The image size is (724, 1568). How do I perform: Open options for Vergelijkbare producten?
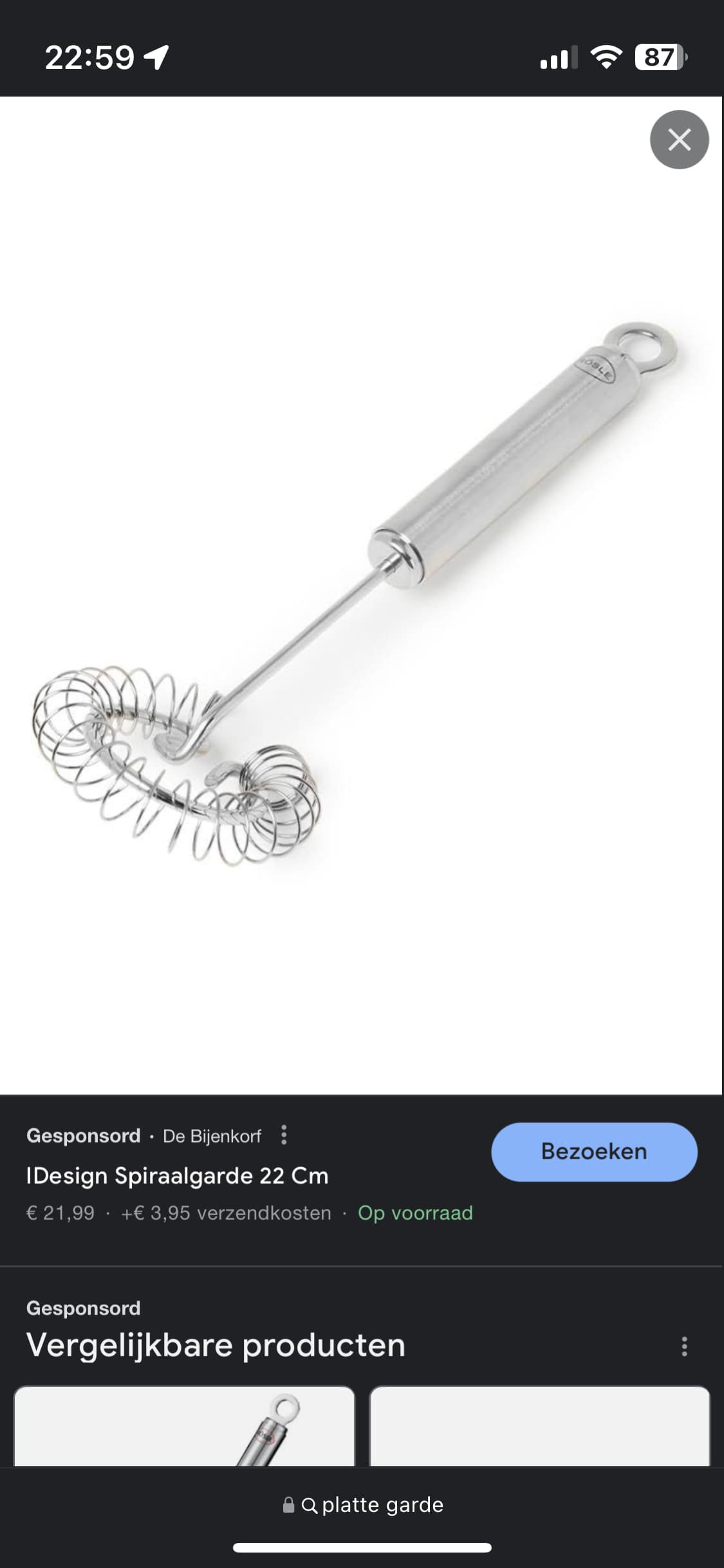(684, 1346)
